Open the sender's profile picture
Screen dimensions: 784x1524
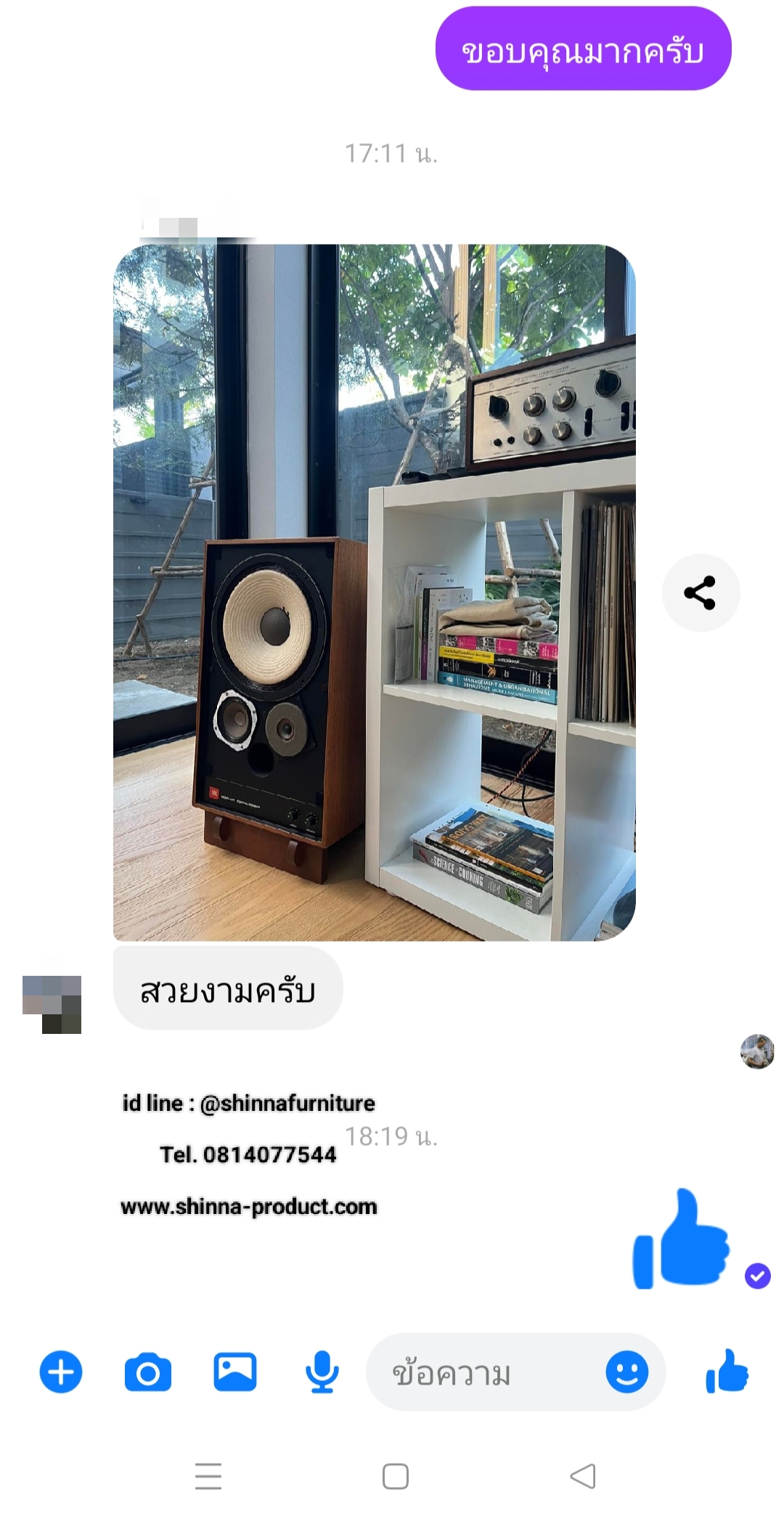coord(52,1004)
